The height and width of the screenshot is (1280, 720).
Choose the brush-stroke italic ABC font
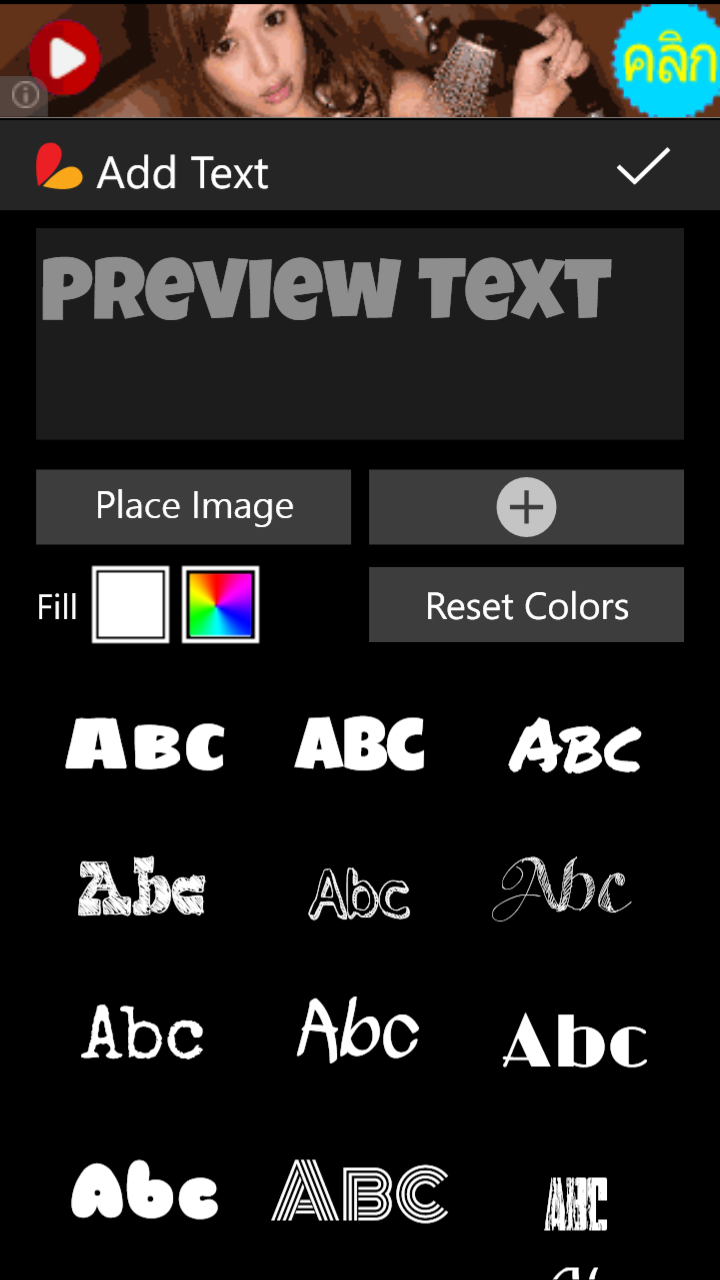coord(575,748)
